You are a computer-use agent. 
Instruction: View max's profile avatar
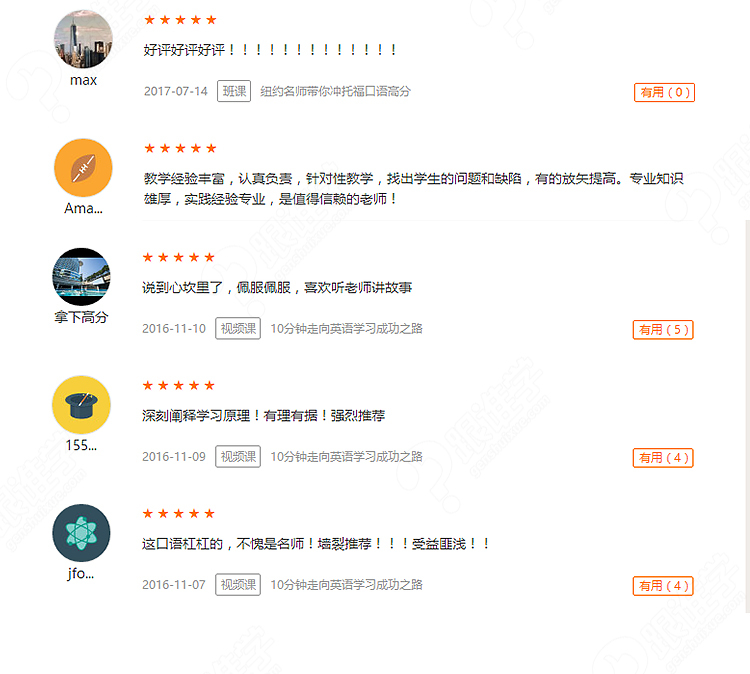[x=83, y=40]
